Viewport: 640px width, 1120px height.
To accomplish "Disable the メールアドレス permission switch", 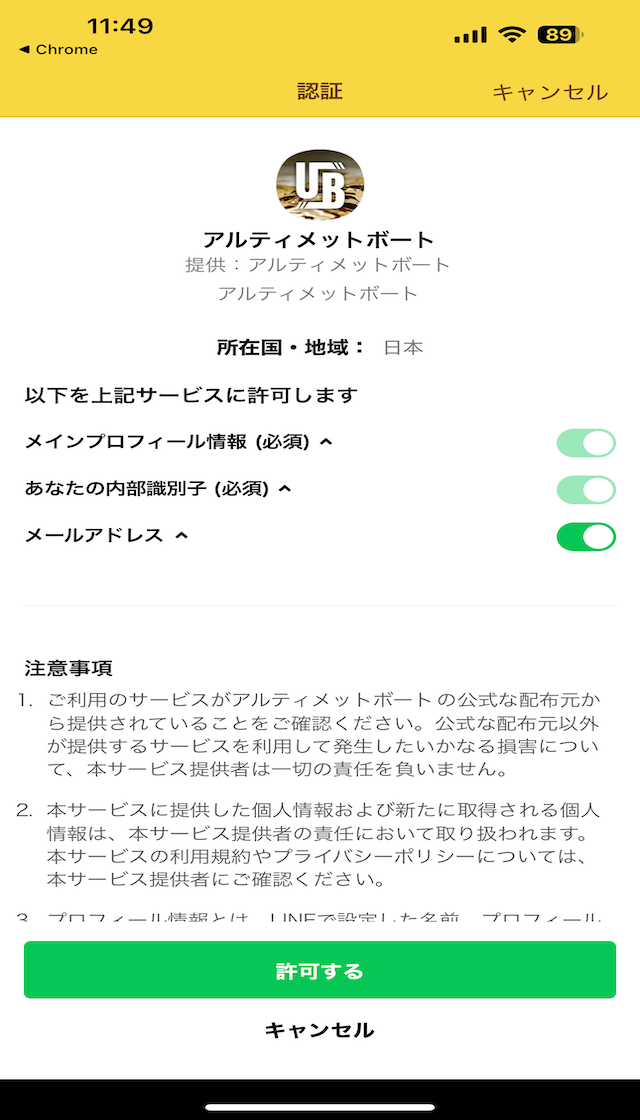I will (586, 536).
